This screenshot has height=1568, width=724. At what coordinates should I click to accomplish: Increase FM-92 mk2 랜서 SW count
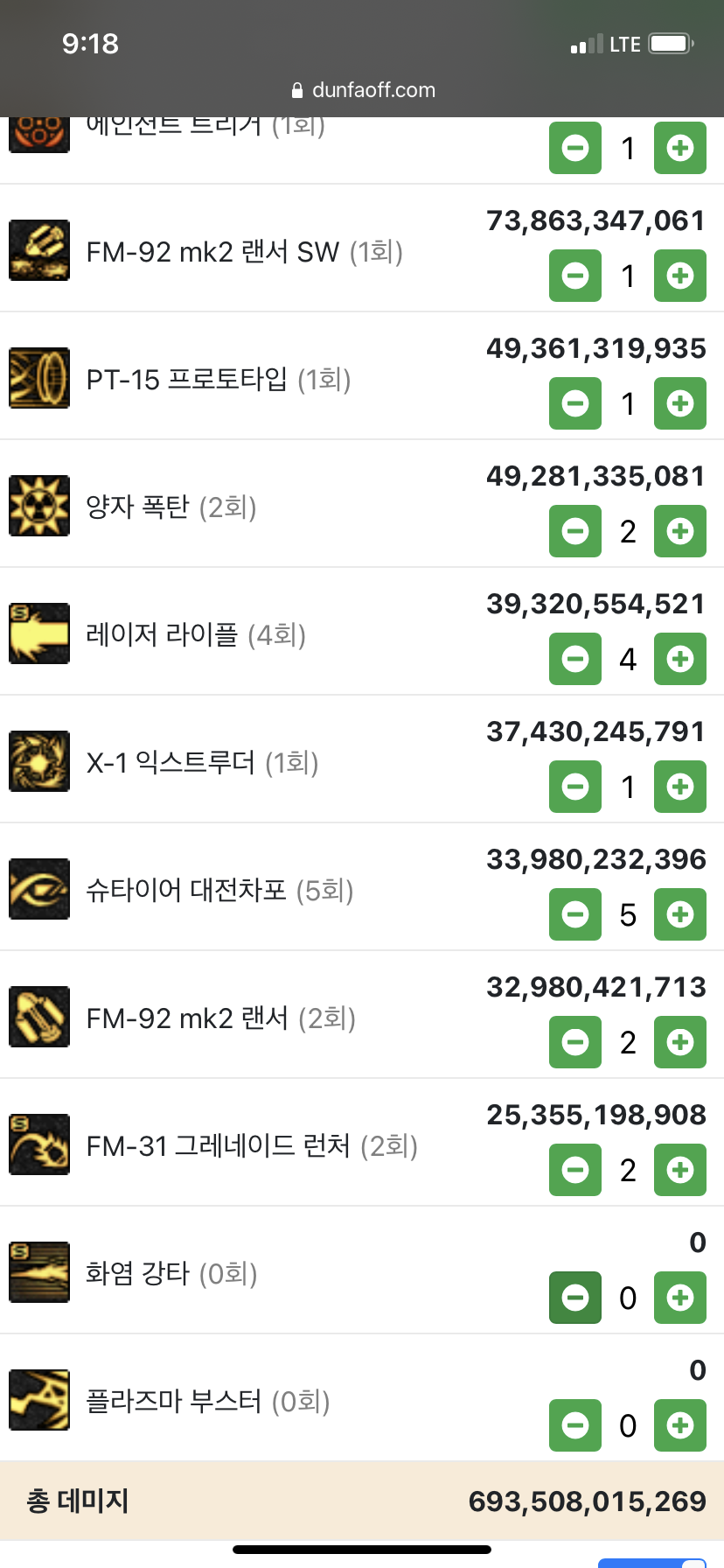(x=680, y=276)
